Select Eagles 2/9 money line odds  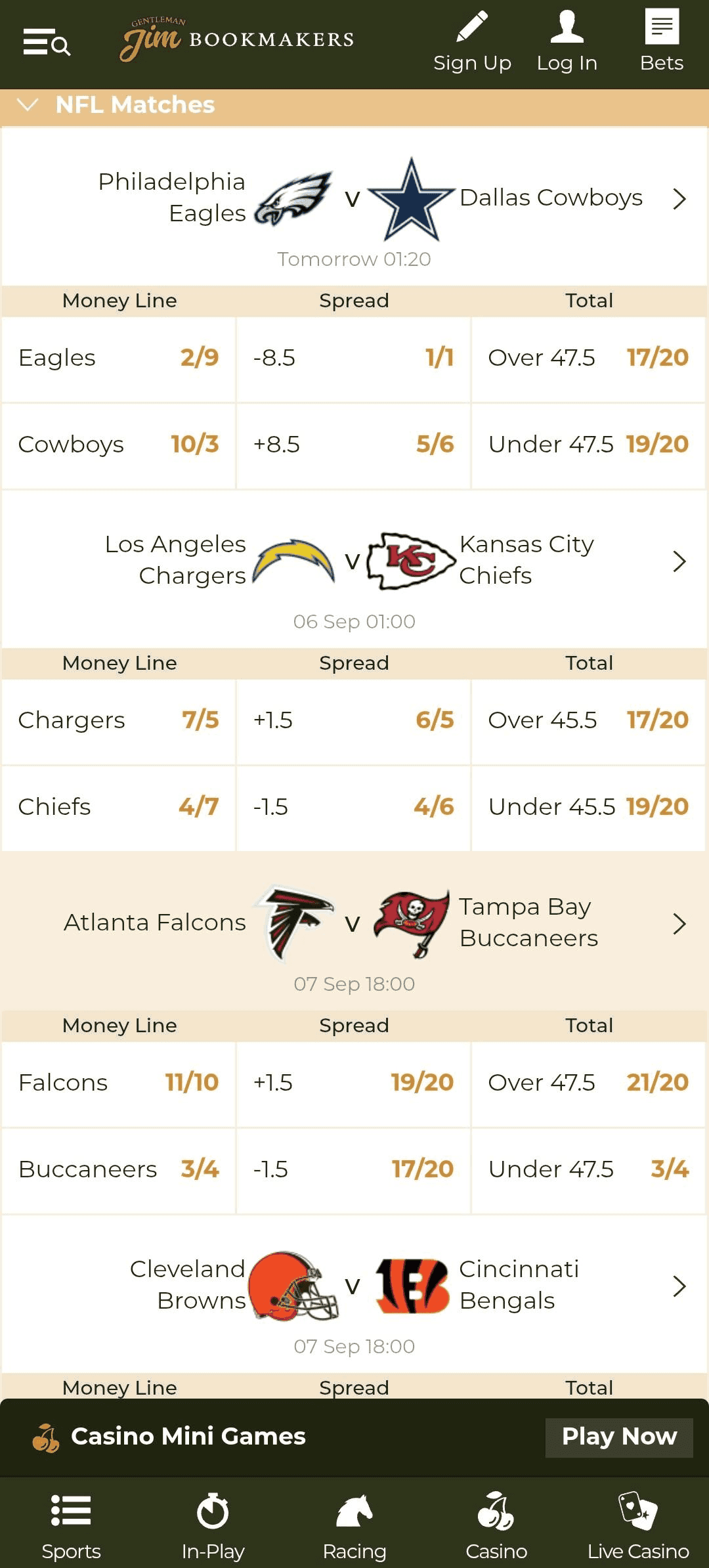click(118, 359)
